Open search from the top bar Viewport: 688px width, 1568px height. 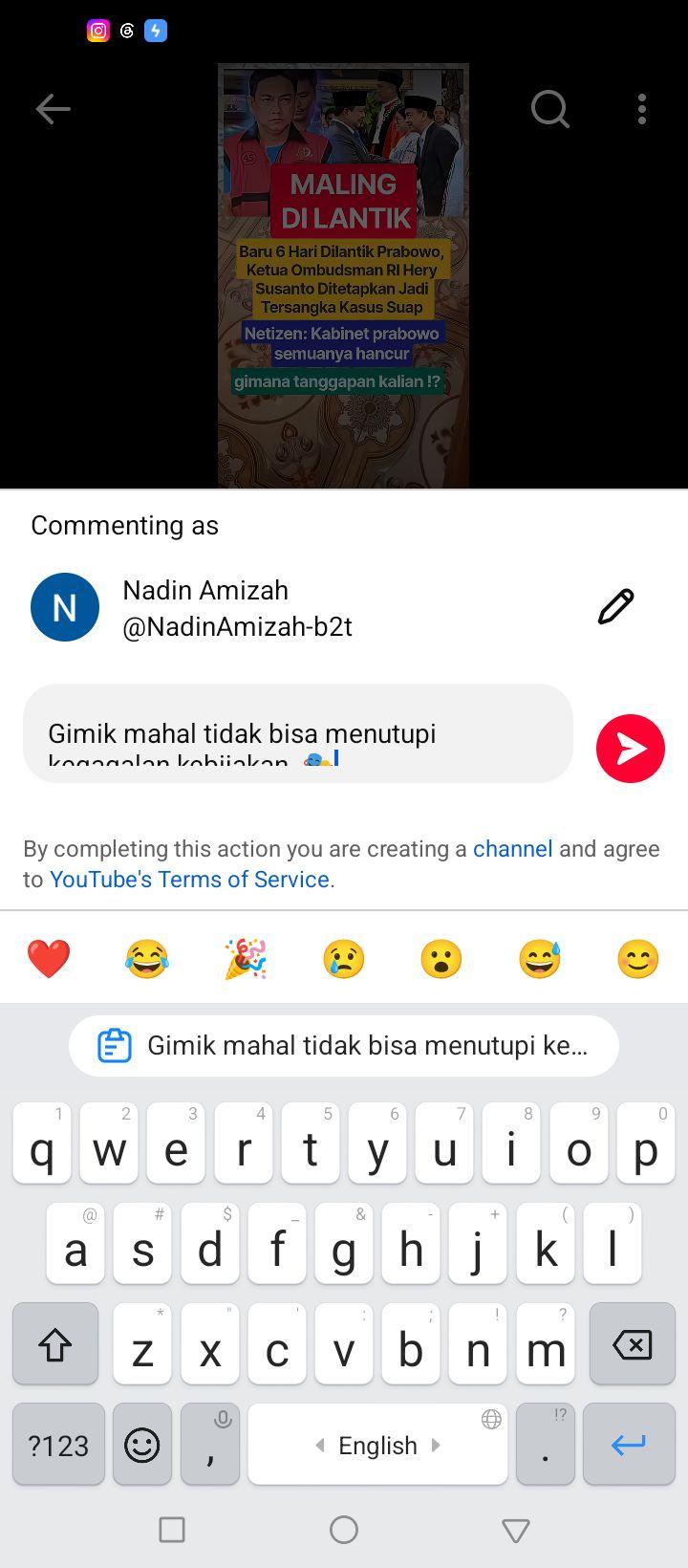click(550, 109)
